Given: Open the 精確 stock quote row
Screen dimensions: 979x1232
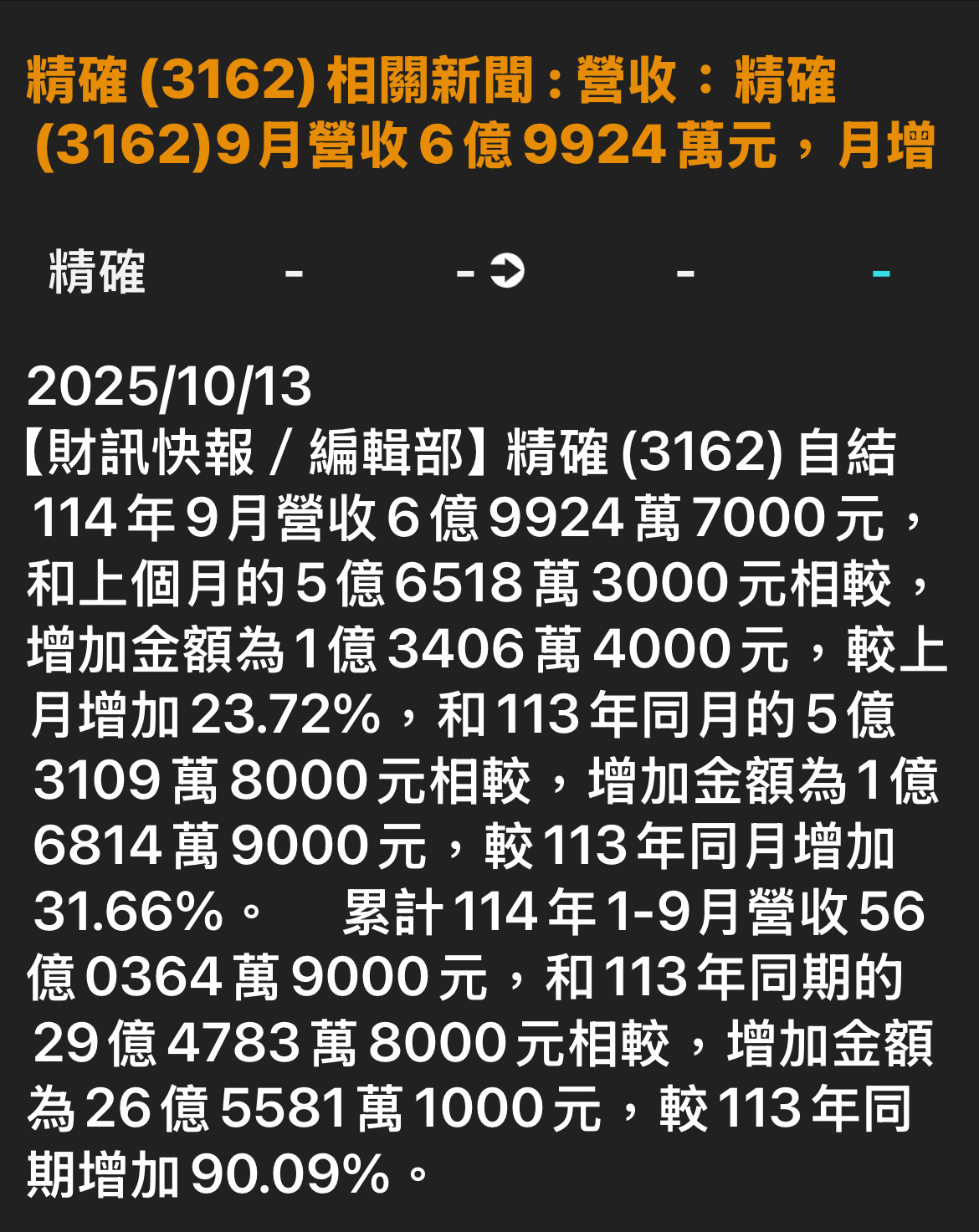Looking at the screenshot, I should [x=97, y=272].
